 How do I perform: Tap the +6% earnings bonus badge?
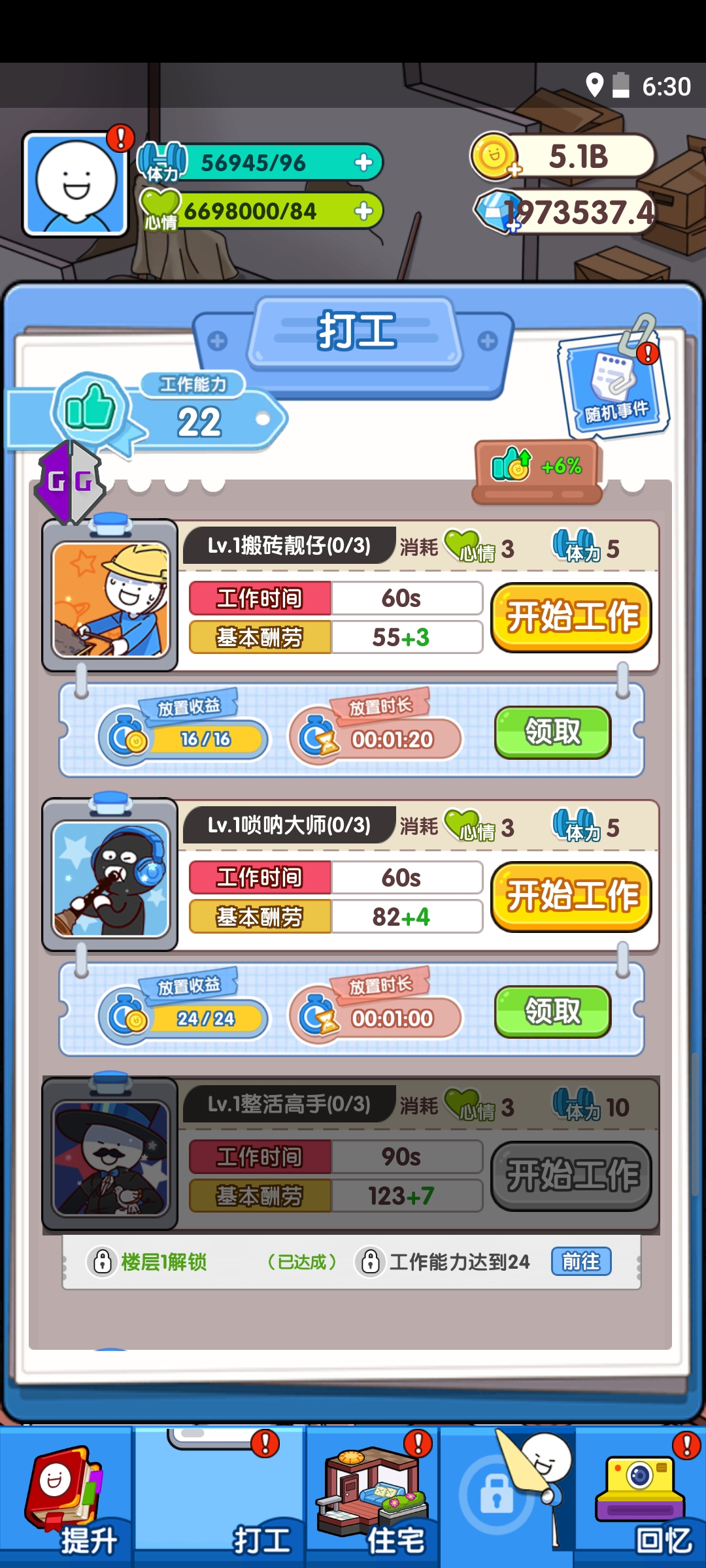pos(537,467)
